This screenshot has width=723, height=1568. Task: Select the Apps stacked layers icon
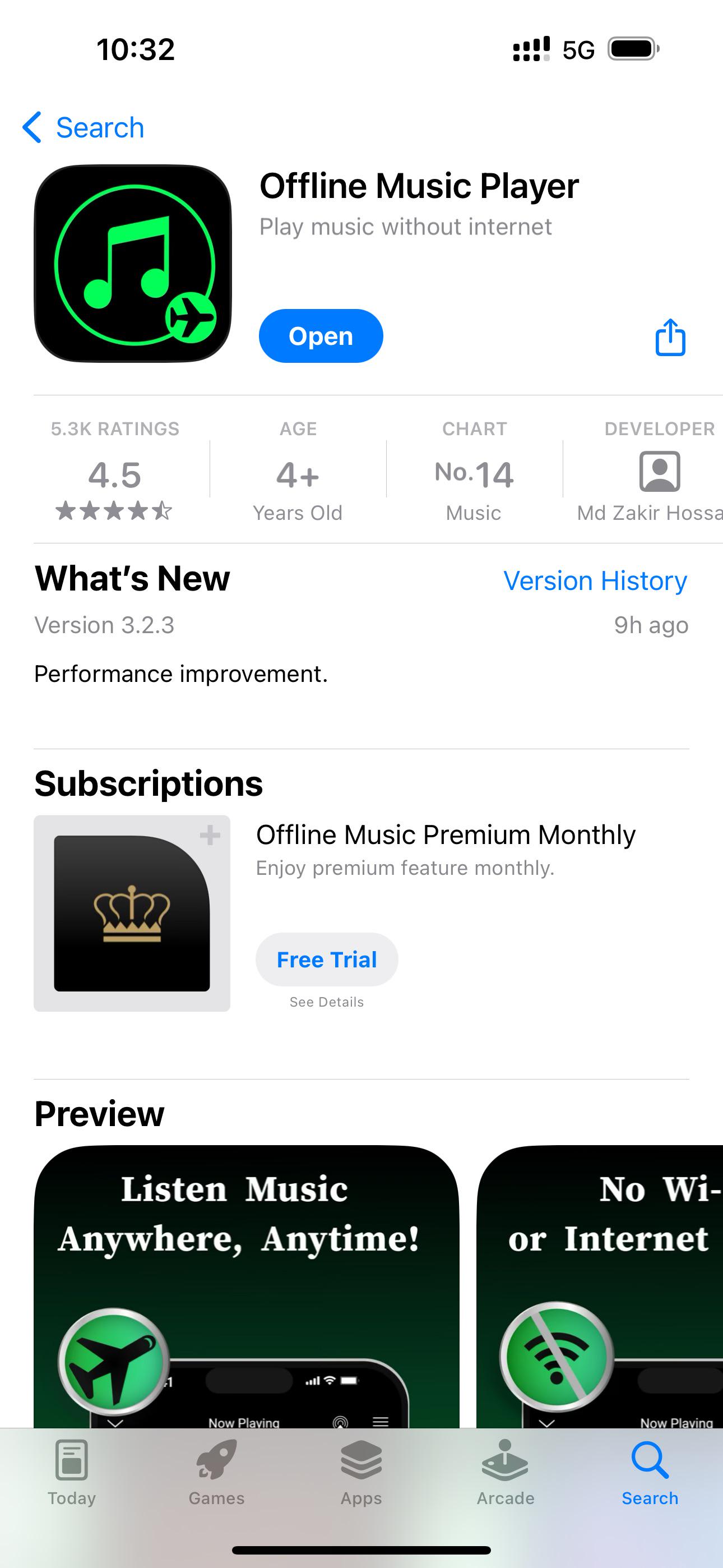[361, 1461]
